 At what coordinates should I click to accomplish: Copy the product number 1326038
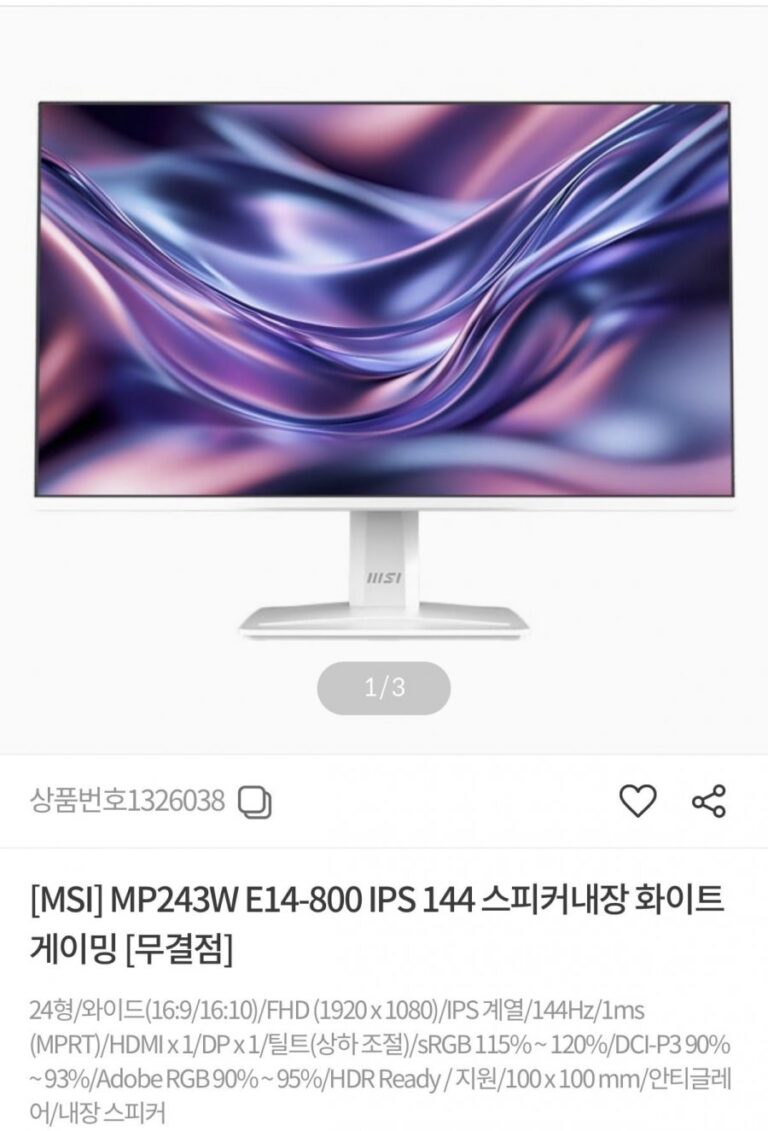point(255,802)
